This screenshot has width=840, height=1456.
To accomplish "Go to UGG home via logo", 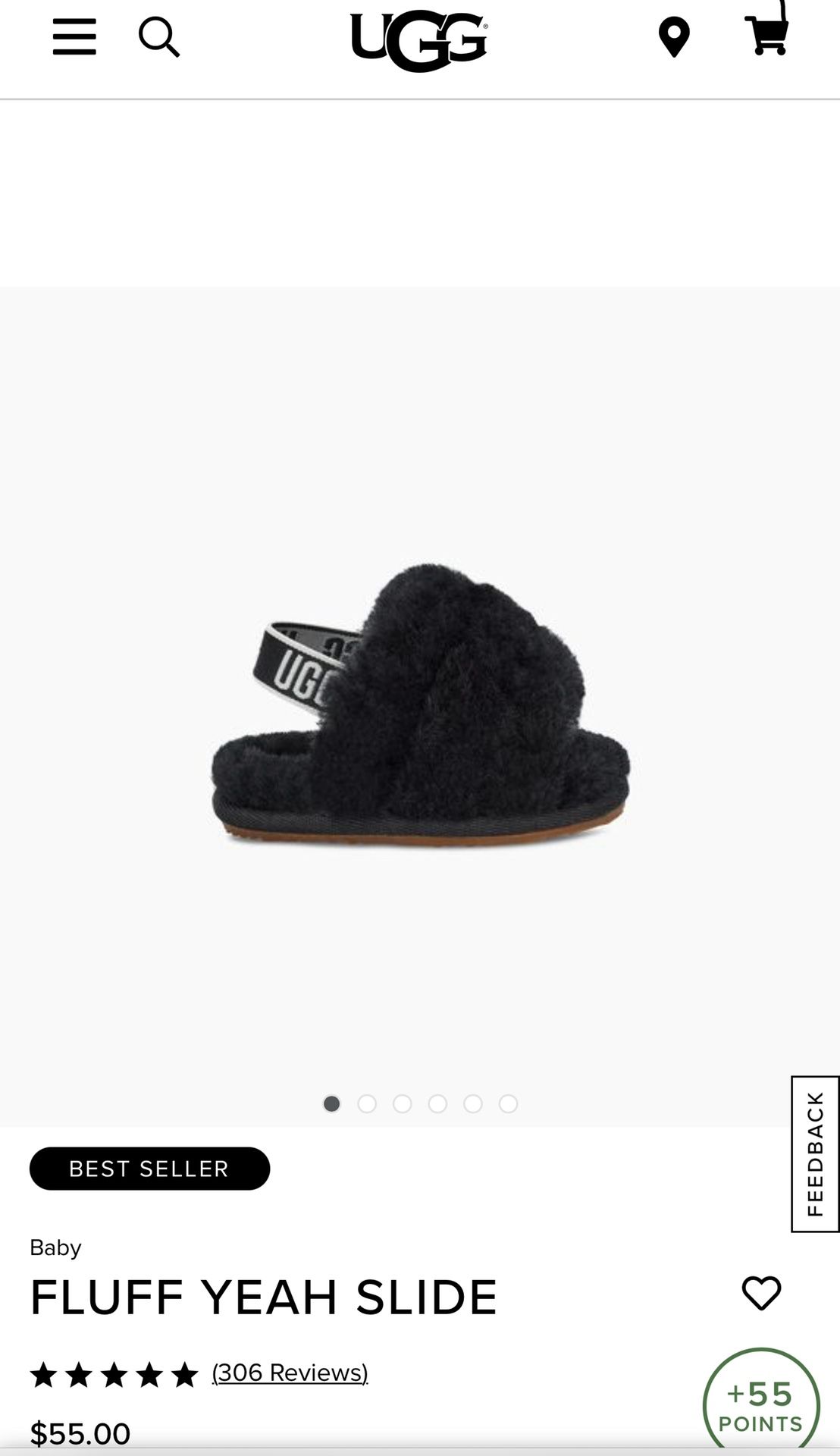I will [419, 42].
